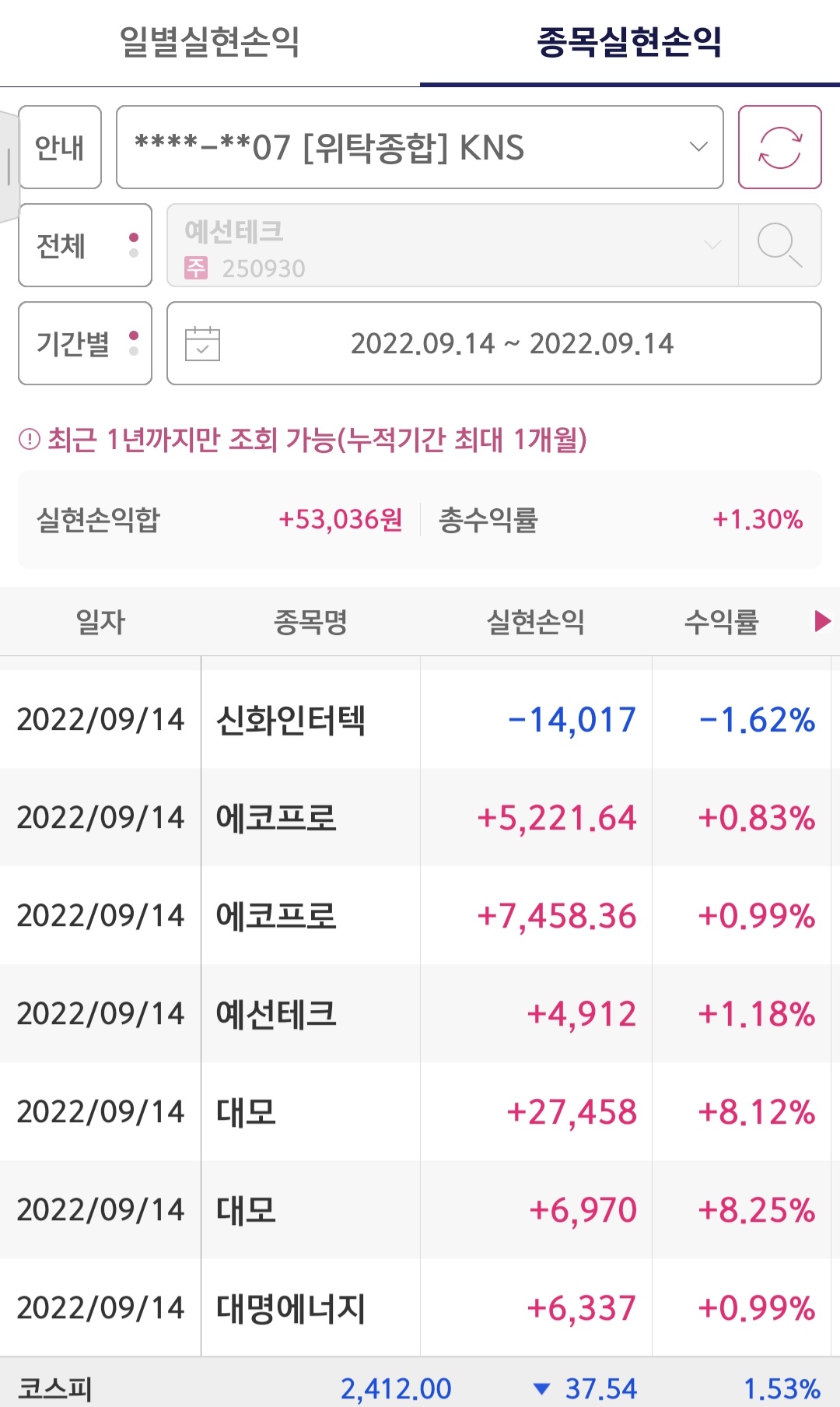Pull out the side handle at left edge
840x1407 pixels.
[x=9, y=167]
